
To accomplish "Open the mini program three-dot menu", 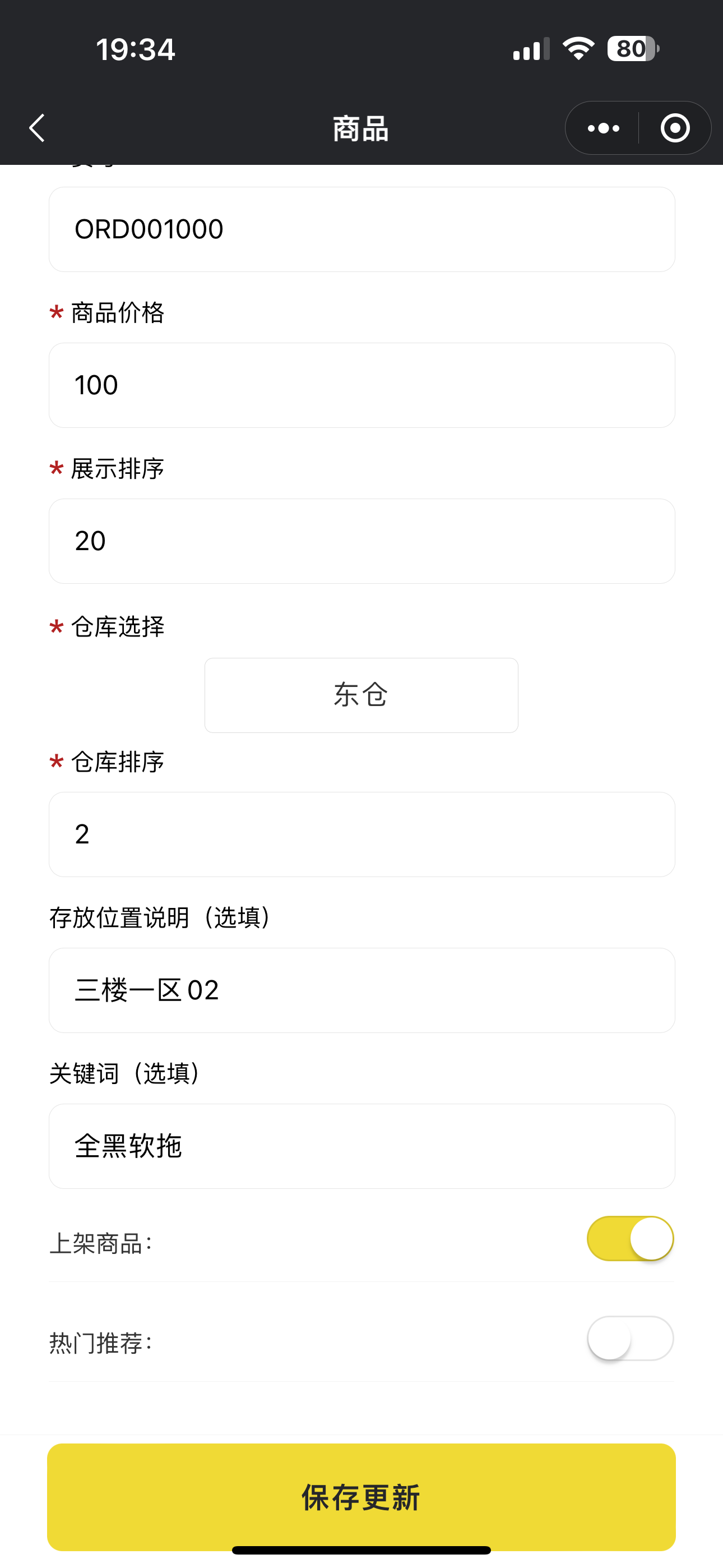I will 602,128.
